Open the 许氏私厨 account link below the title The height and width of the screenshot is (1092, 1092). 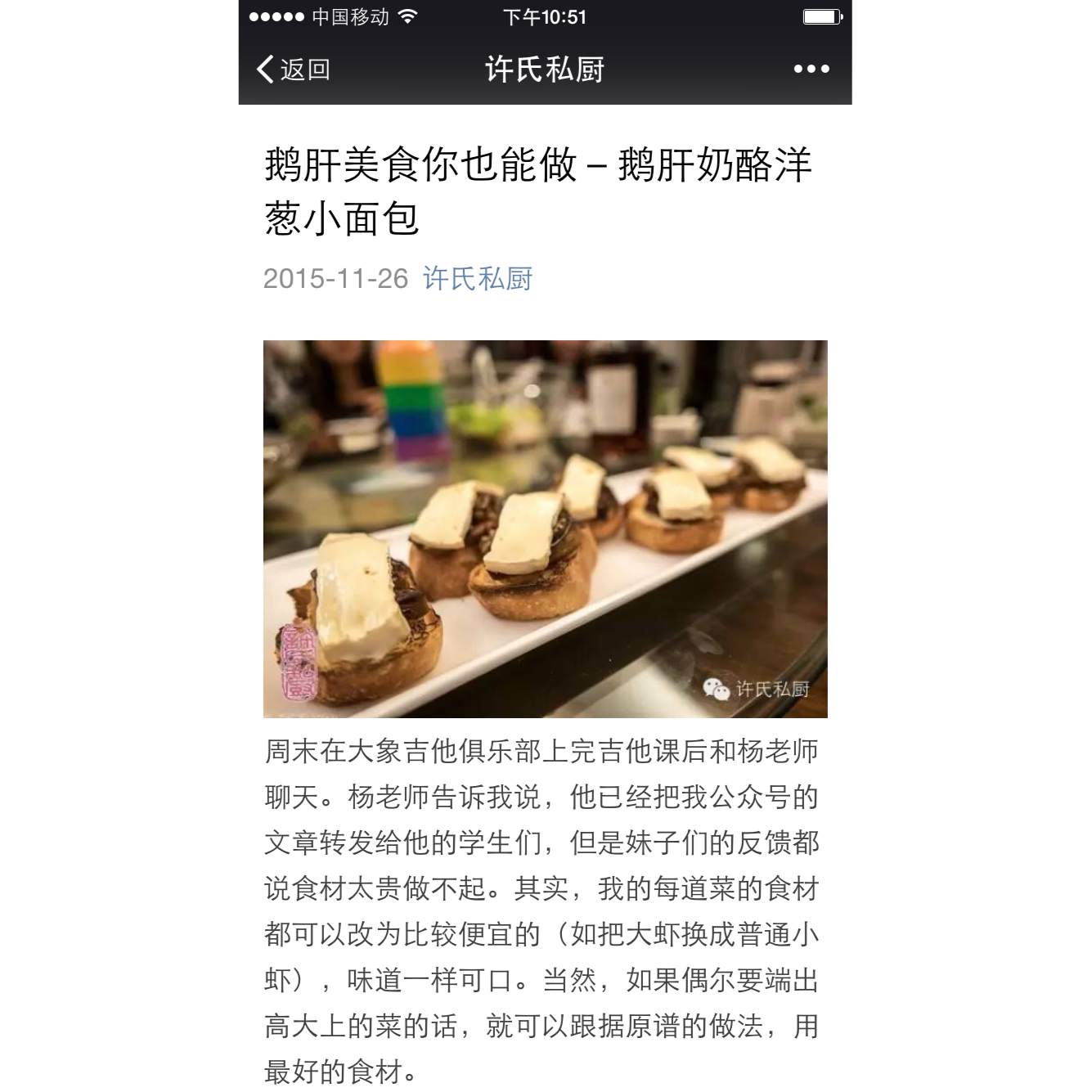pyautogui.click(x=478, y=279)
